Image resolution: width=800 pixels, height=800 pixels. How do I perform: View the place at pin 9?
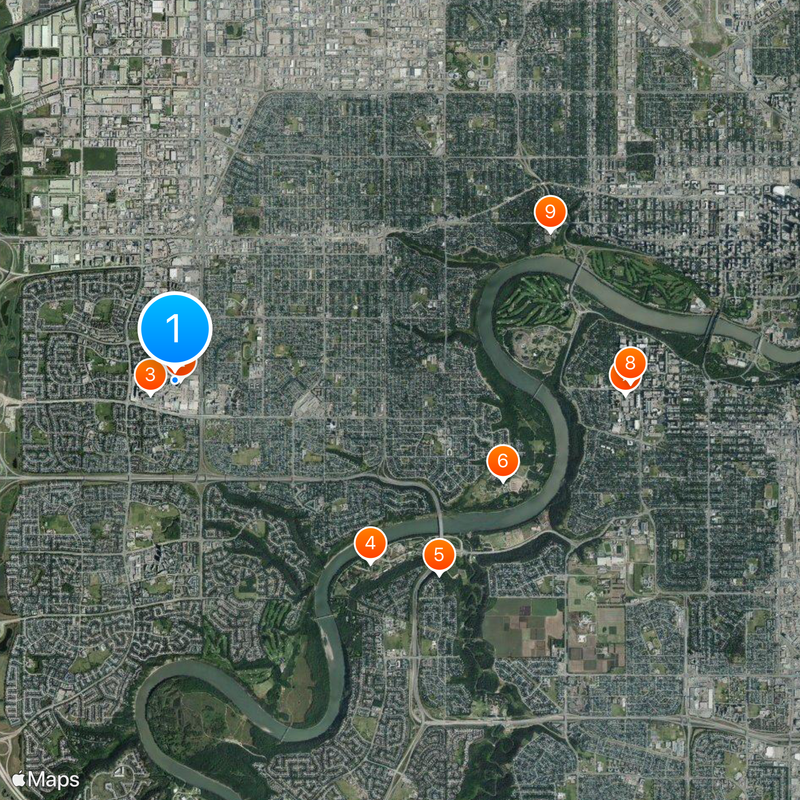(x=549, y=211)
